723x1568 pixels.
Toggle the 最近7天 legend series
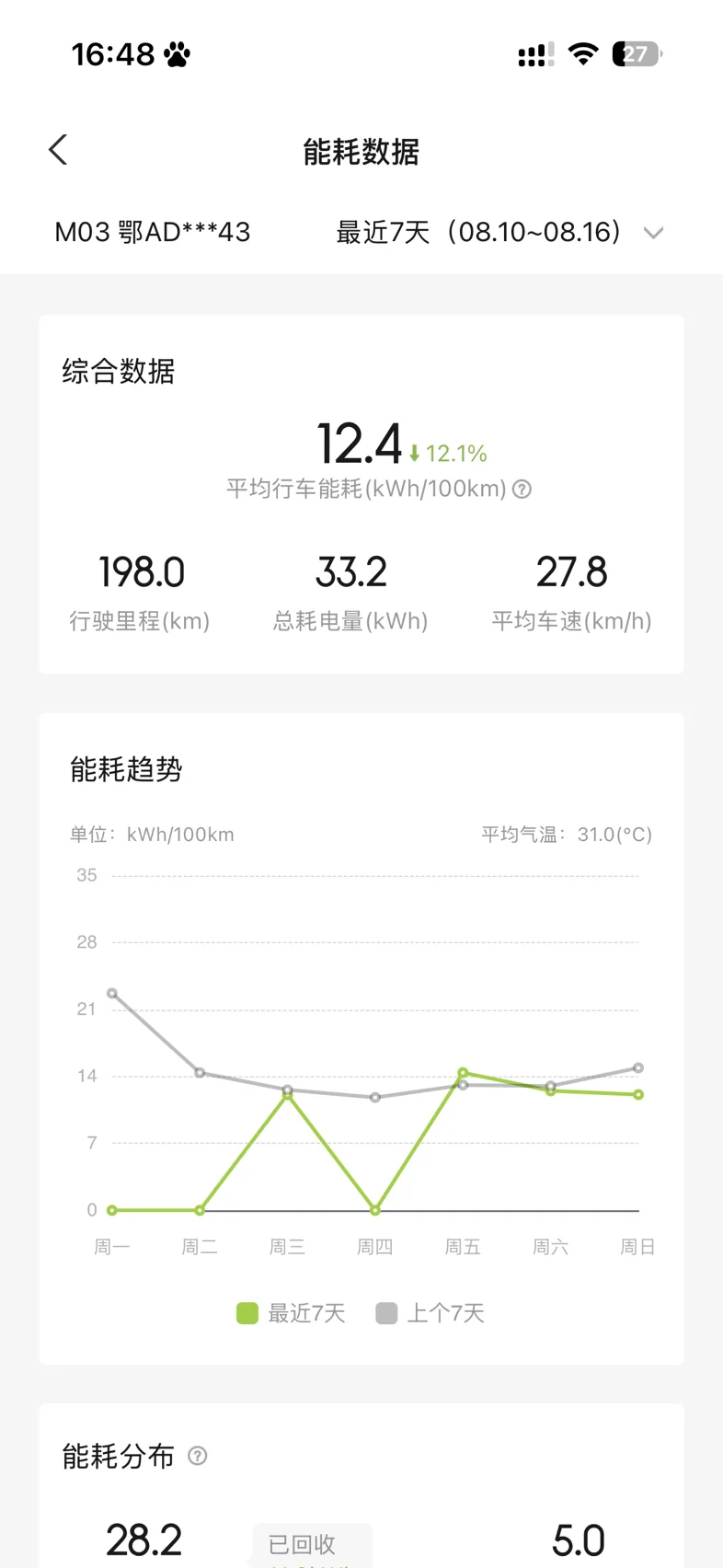pyautogui.click(x=291, y=1313)
